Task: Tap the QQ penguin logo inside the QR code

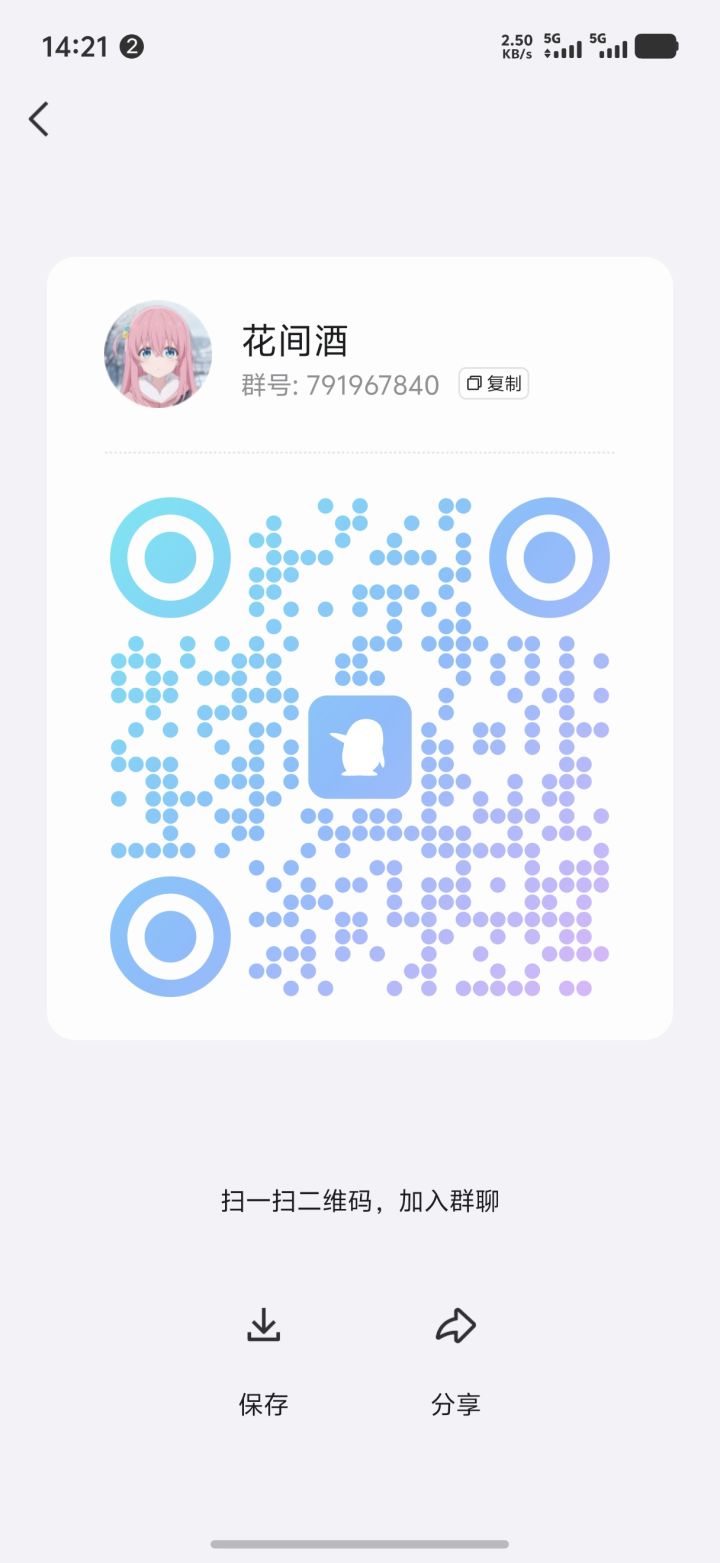Action: (360, 748)
